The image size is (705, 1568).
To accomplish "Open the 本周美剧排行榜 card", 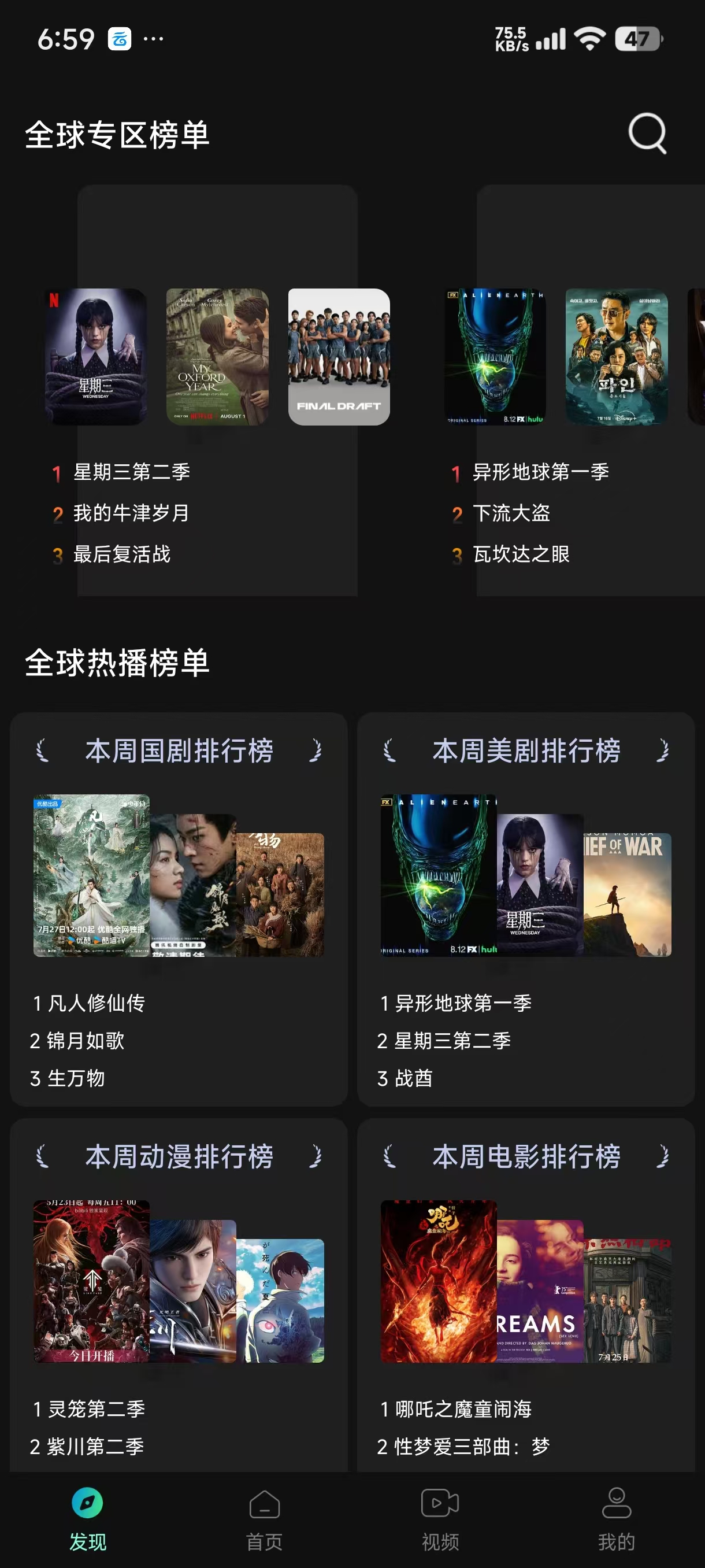I will point(526,750).
